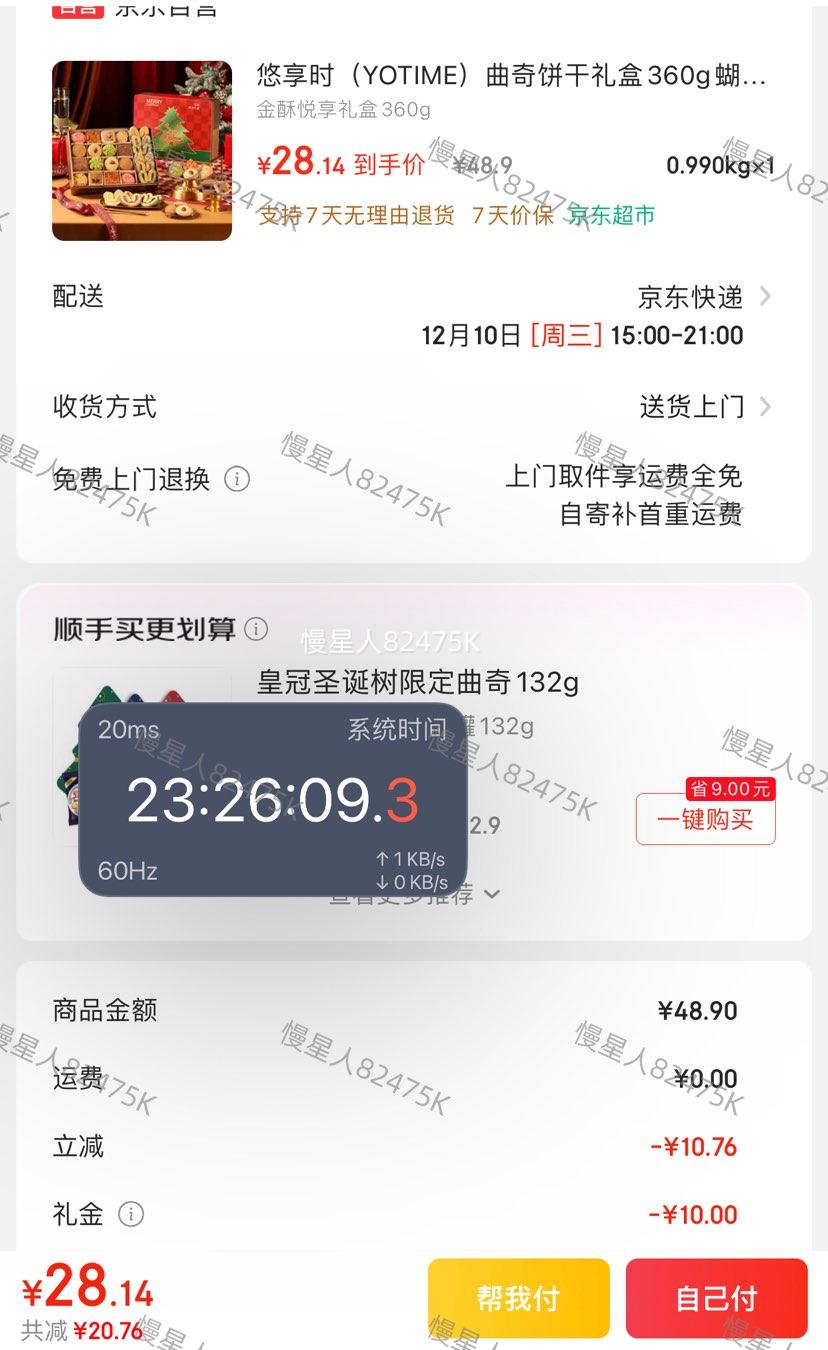Open the YOTIME cookie gift box title
This screenshot has width=828, height=1350.
pyautogui.click(x=510, y=78)
